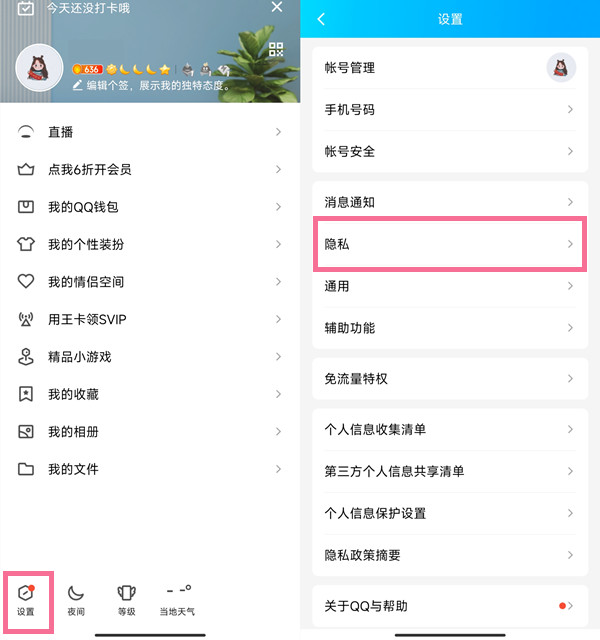Screen dimensions: 600x640
Task: Open 我的个性装扮
Action: [x=150, y=244]
